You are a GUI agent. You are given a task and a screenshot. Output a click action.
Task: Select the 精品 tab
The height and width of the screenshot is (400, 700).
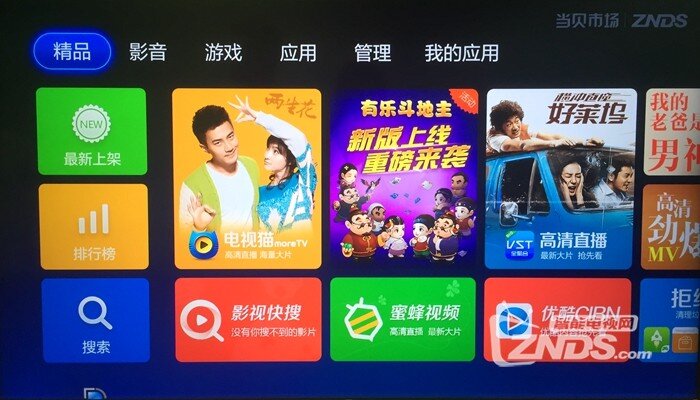71,51
